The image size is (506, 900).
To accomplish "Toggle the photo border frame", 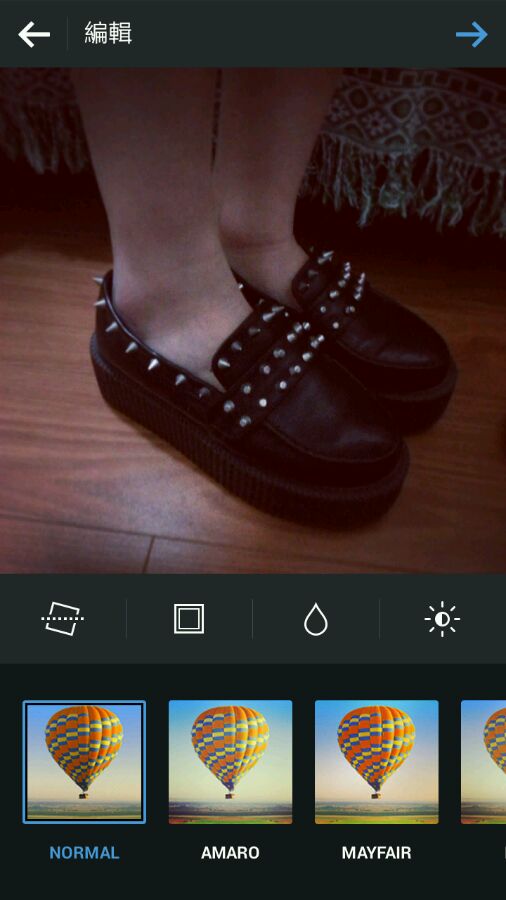I will [x=189, y=619].
